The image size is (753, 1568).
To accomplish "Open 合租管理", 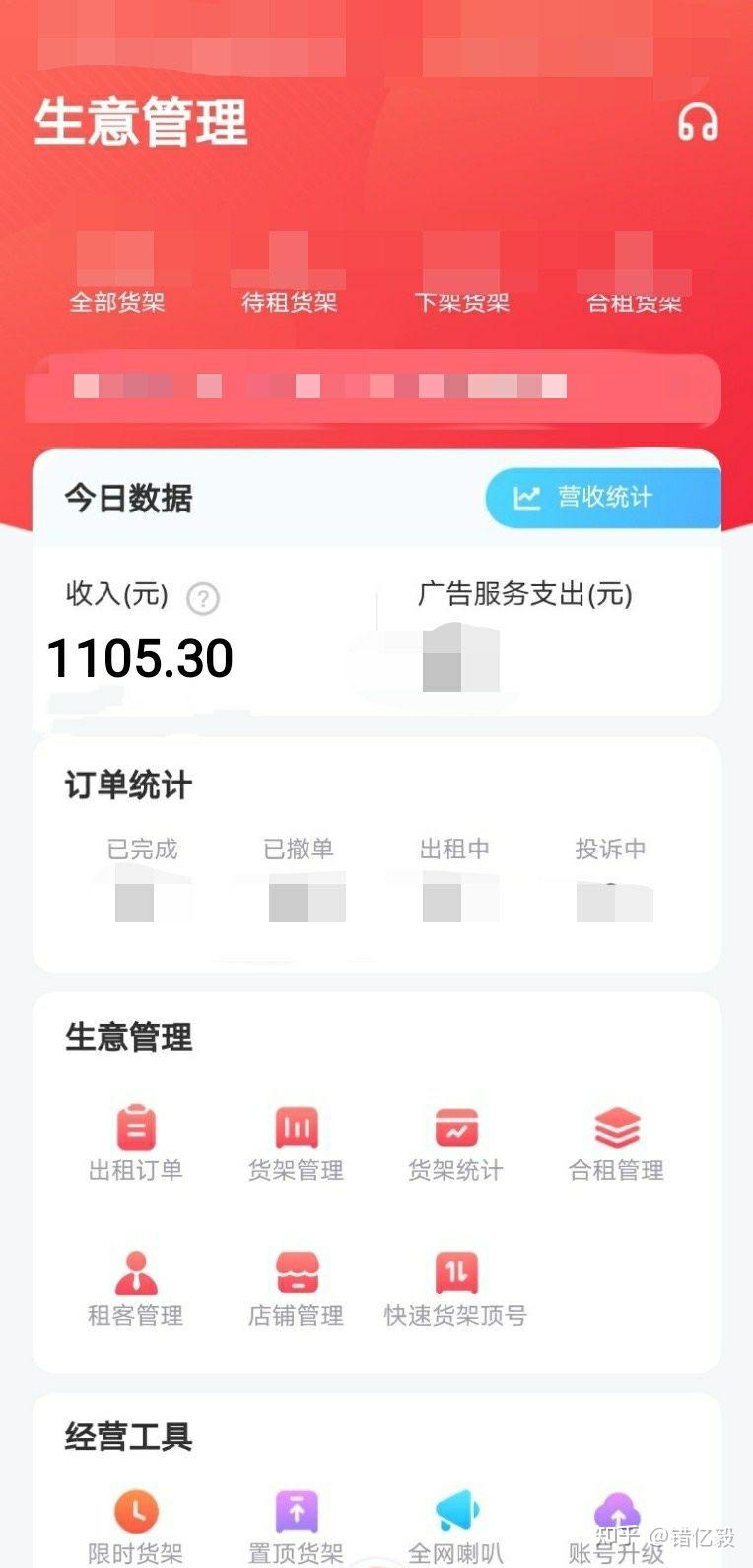I will click(617, 1143).
